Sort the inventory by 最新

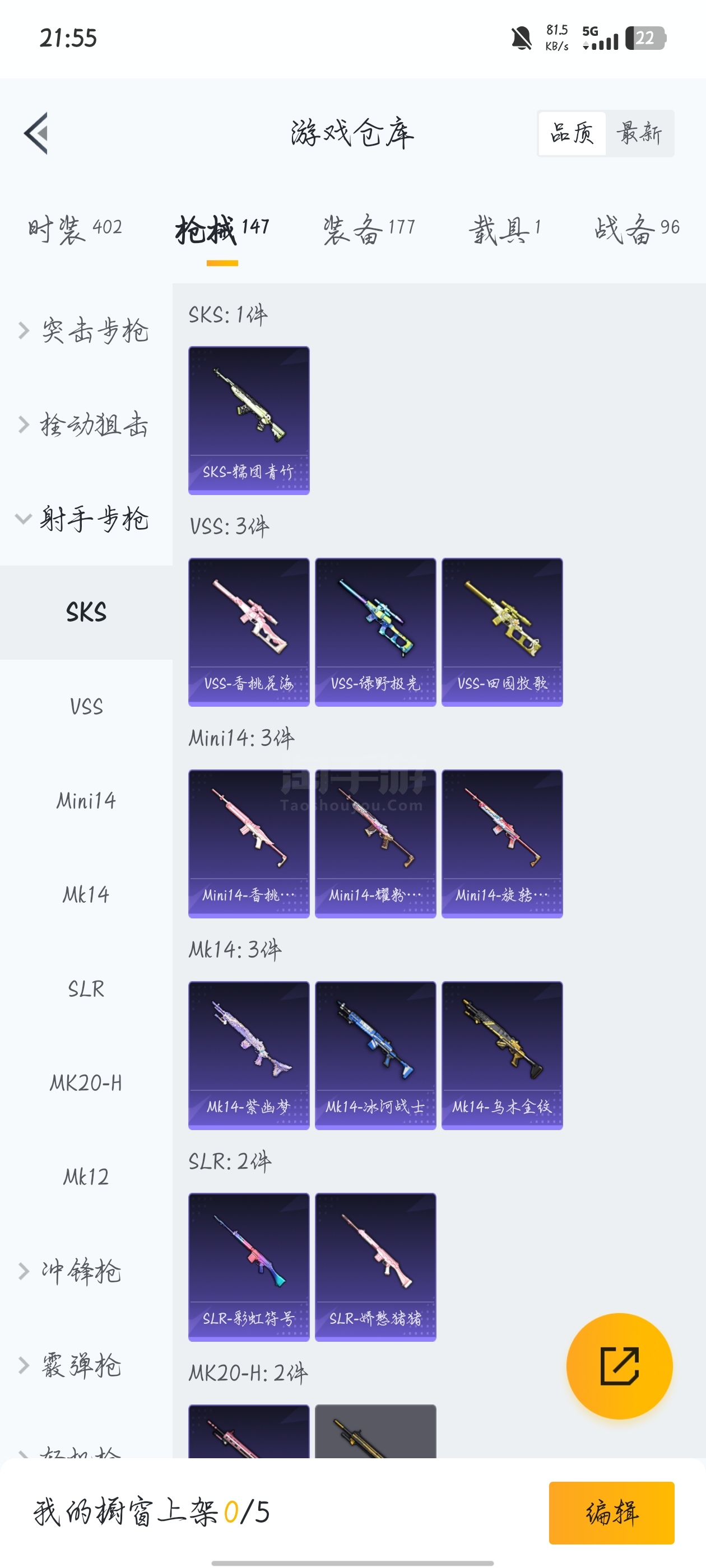(x=638, y=133)
